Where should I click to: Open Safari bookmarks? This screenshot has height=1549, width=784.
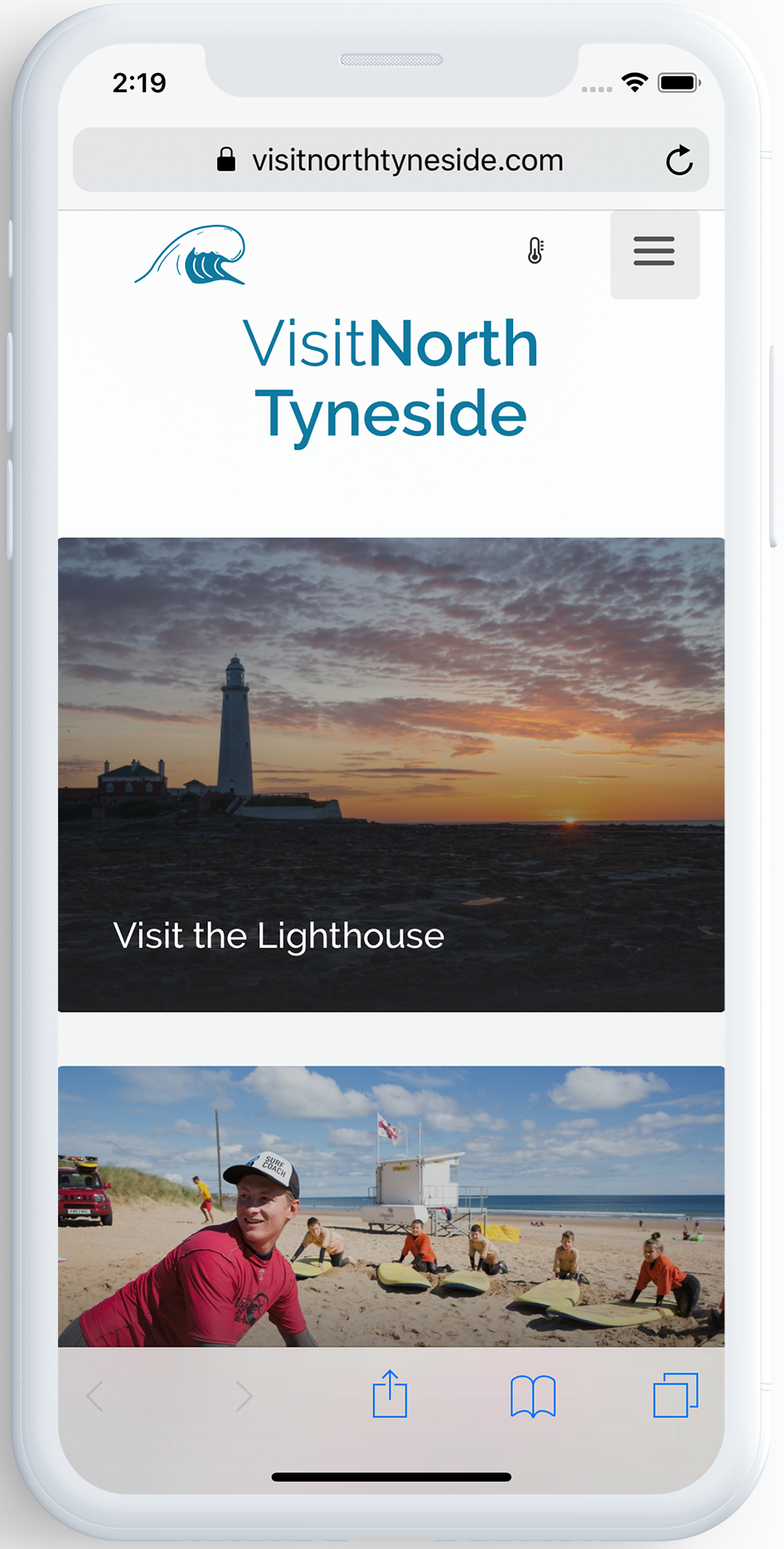coord(533,1396)
